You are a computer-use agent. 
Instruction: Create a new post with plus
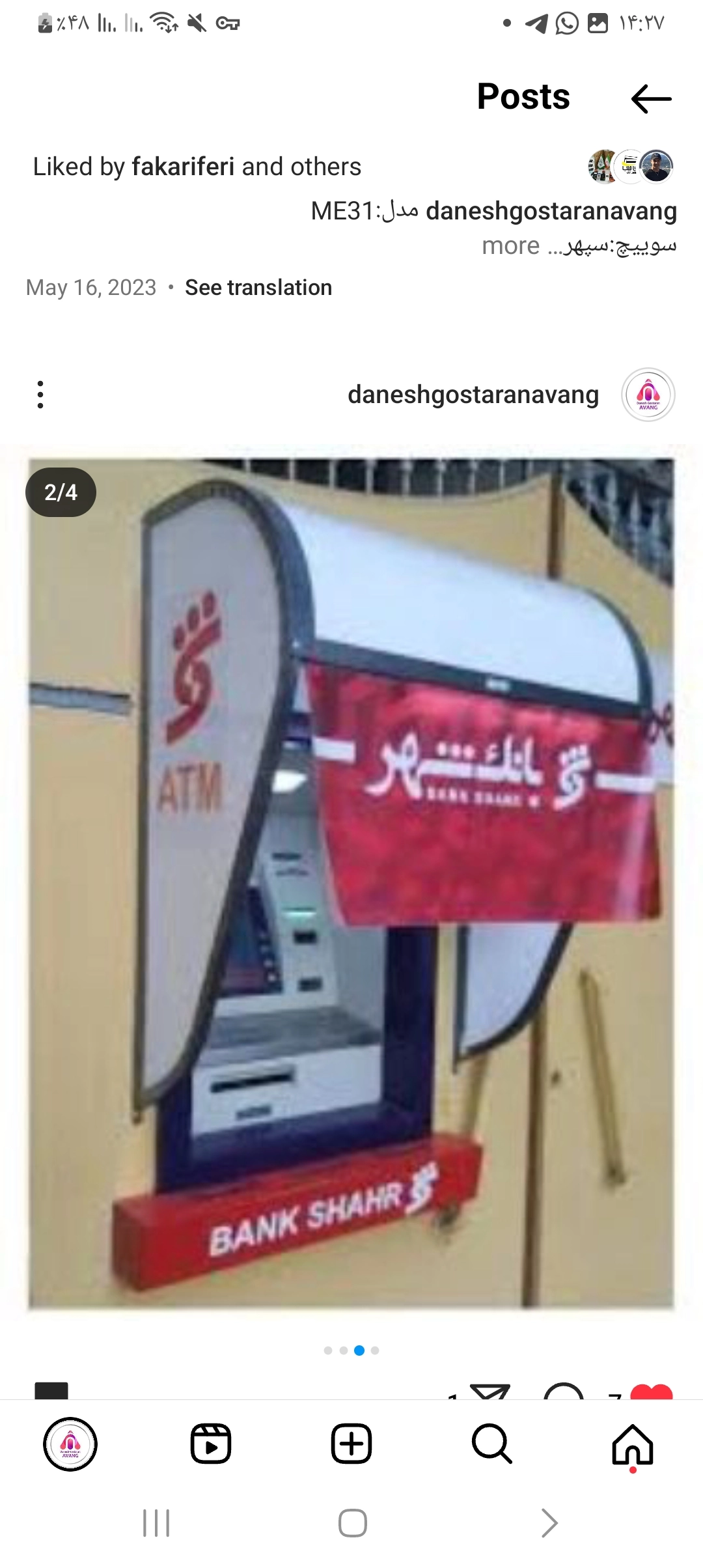click(351, 1444)
